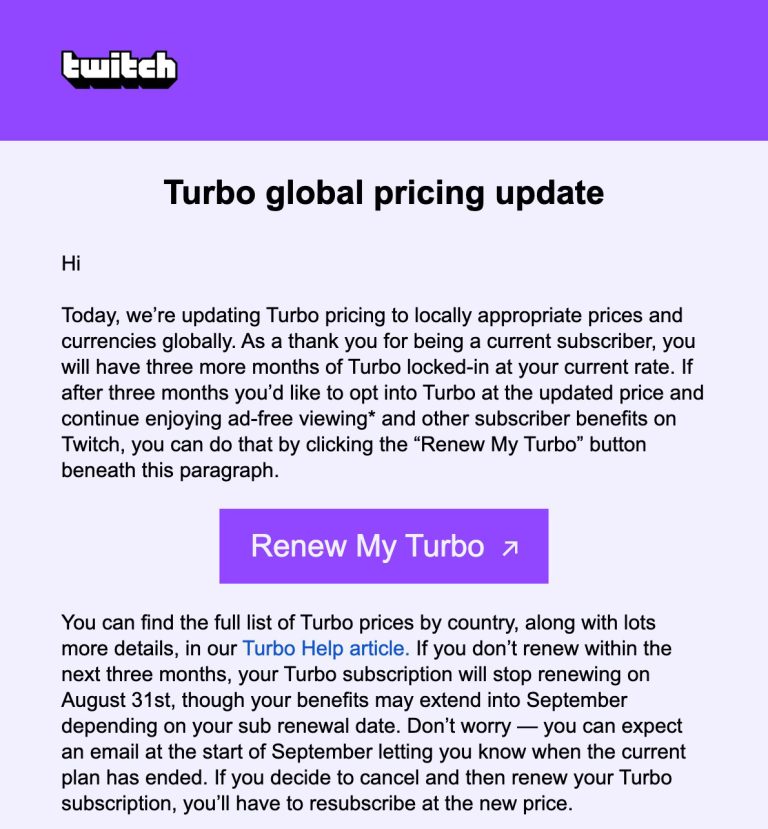Tap the Renew My Turbo button
Viewport: 768px width, 829px height.
point(384,546)
